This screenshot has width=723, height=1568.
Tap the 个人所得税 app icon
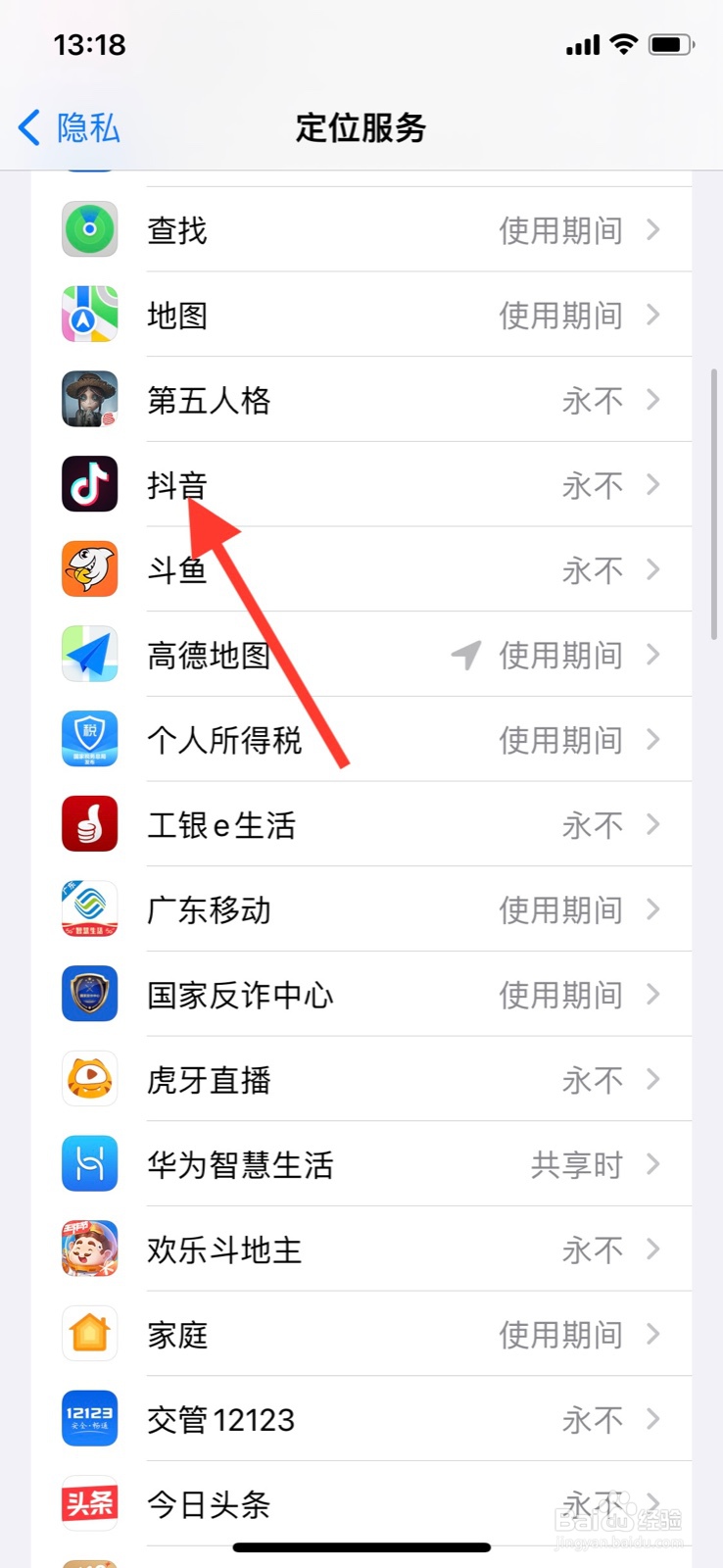click(x=89, y=739)
